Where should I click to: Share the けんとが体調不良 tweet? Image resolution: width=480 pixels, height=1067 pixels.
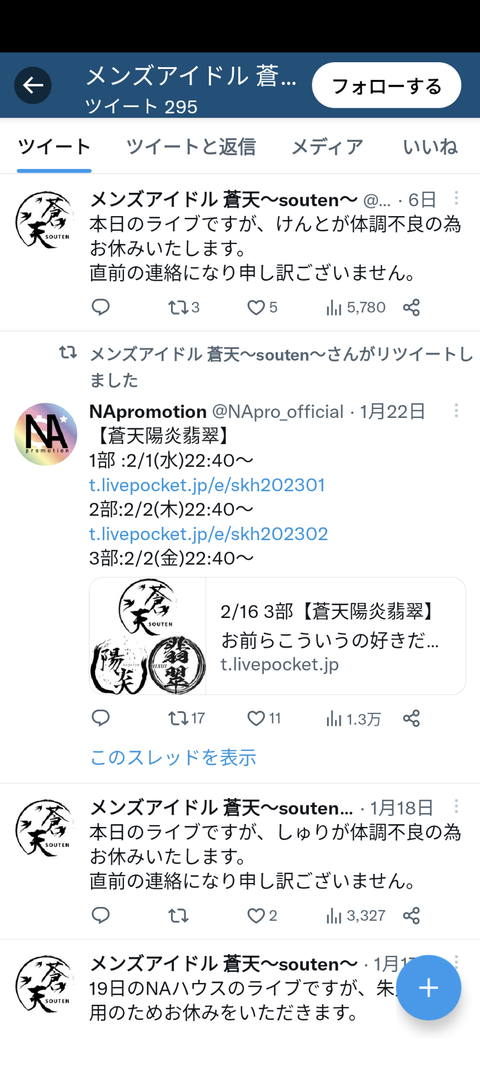click(411, 308)
